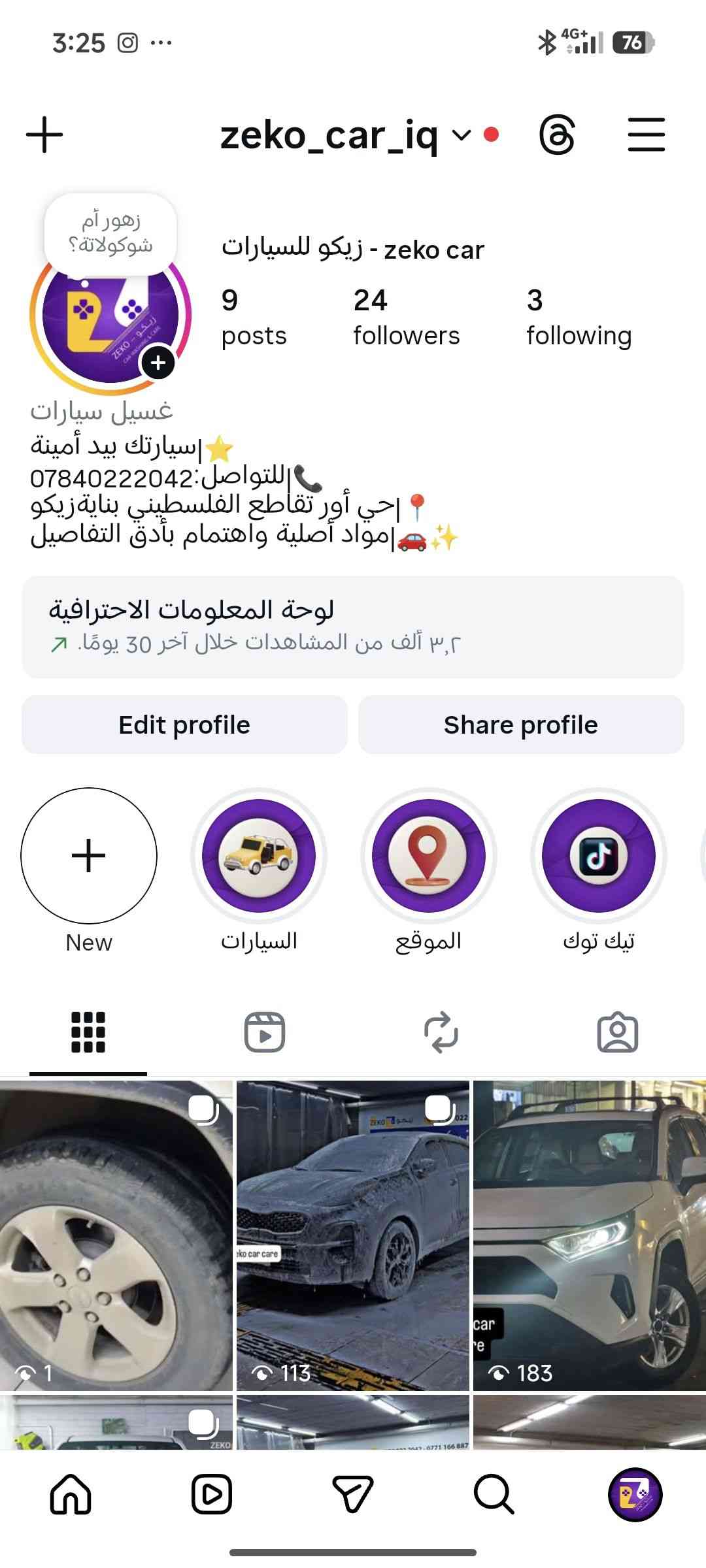Open the الموقع highlight

(x=429, y=855)
